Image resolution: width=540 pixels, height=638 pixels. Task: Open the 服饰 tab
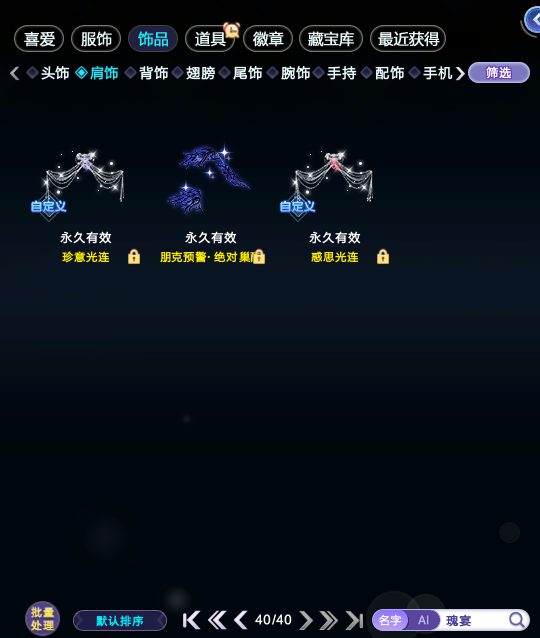(x=96, y=39)
